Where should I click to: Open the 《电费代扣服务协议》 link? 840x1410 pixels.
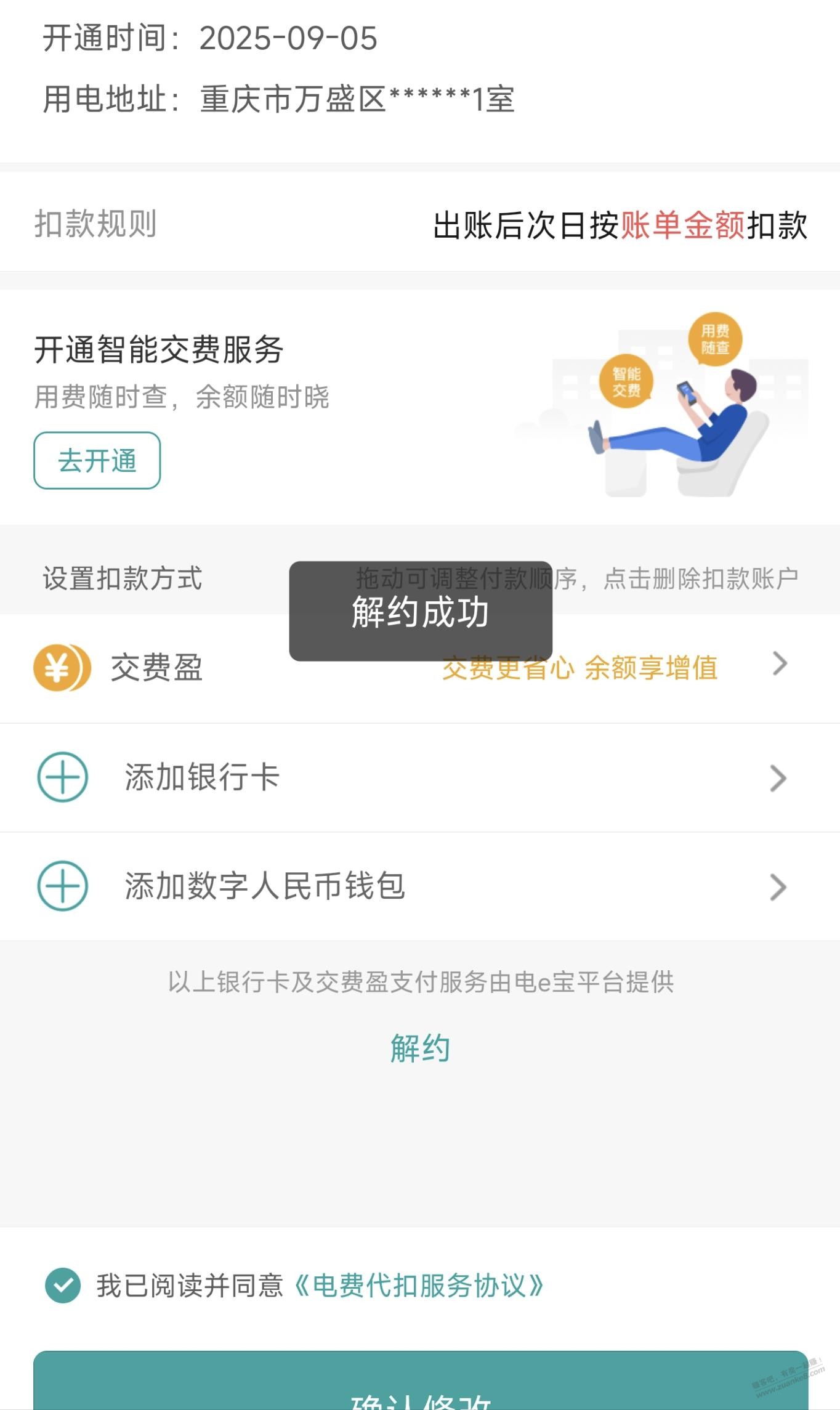click(x=419, y=1286)
